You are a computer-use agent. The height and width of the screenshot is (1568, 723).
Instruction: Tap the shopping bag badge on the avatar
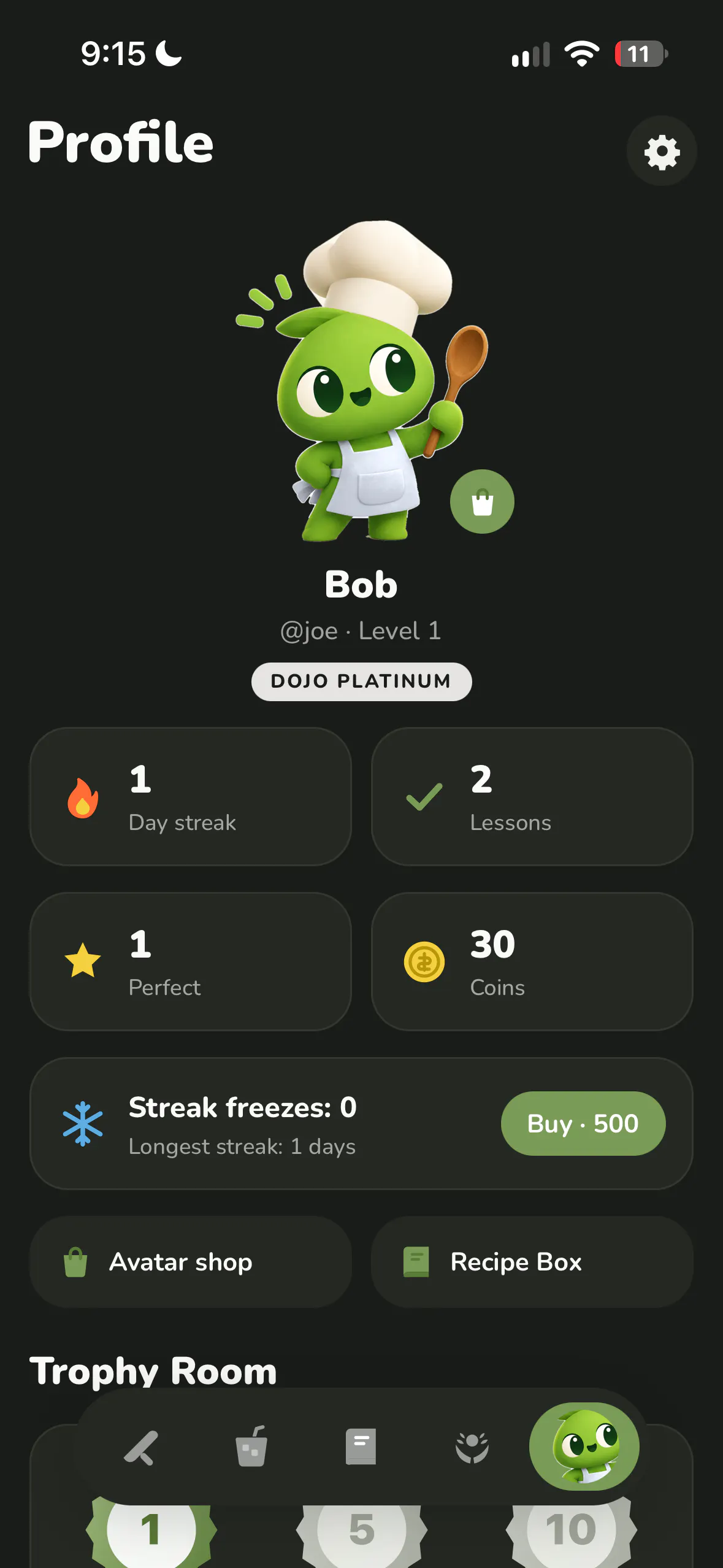(482, 502)
